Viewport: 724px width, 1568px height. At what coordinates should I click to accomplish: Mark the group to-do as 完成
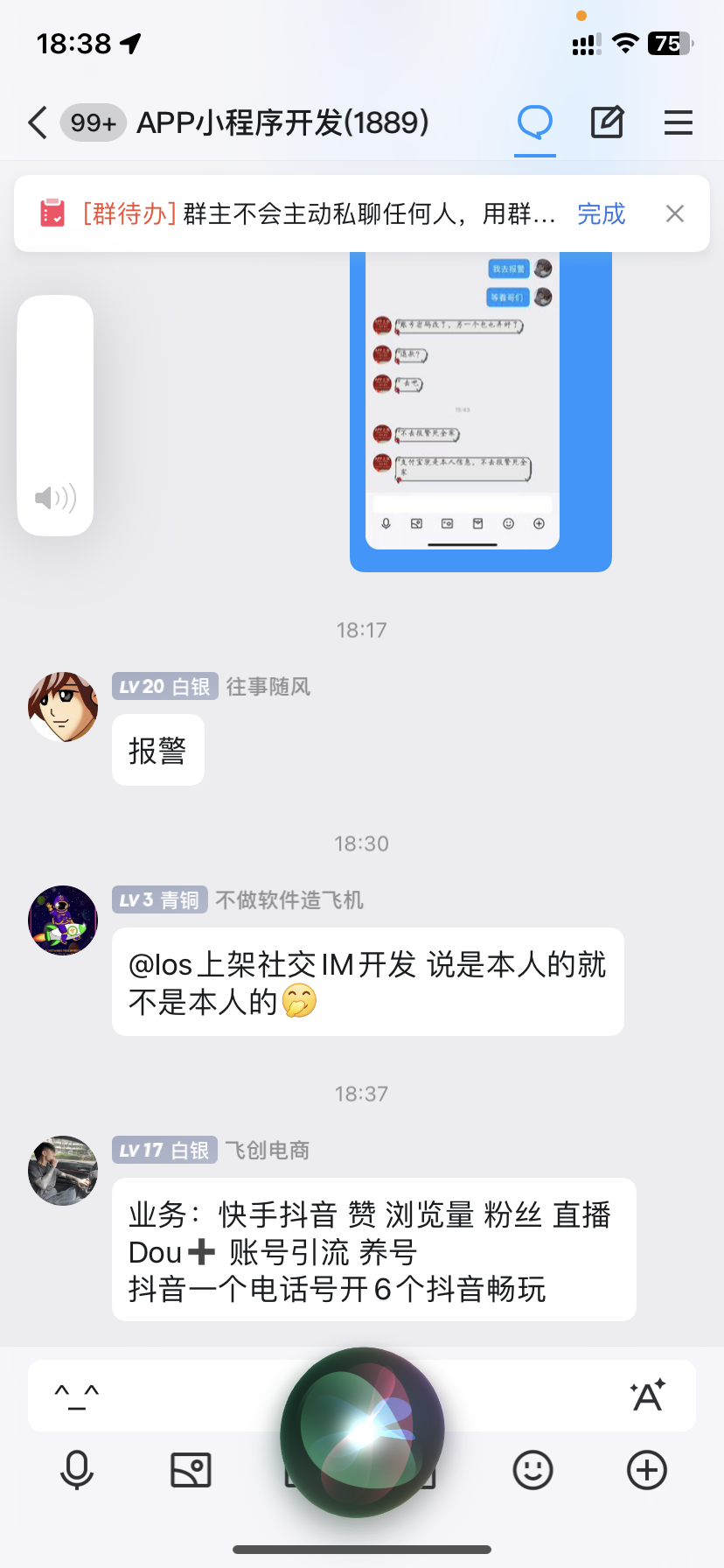[601, 213]
